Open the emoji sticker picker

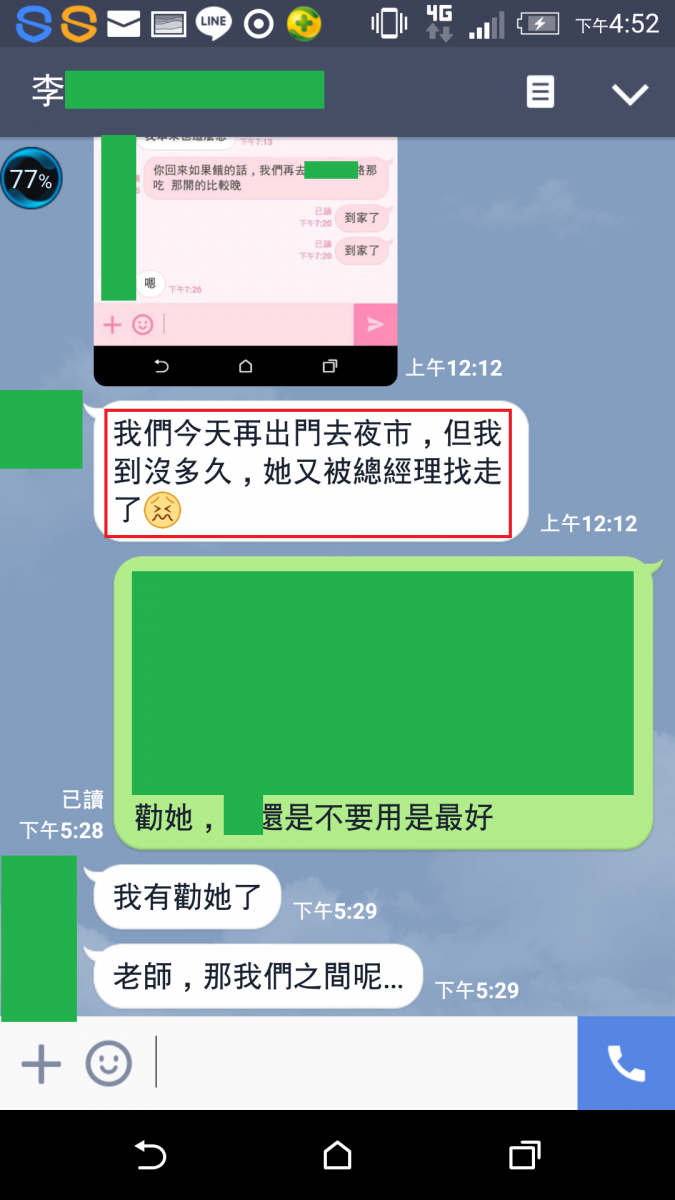coord(108,1063)
